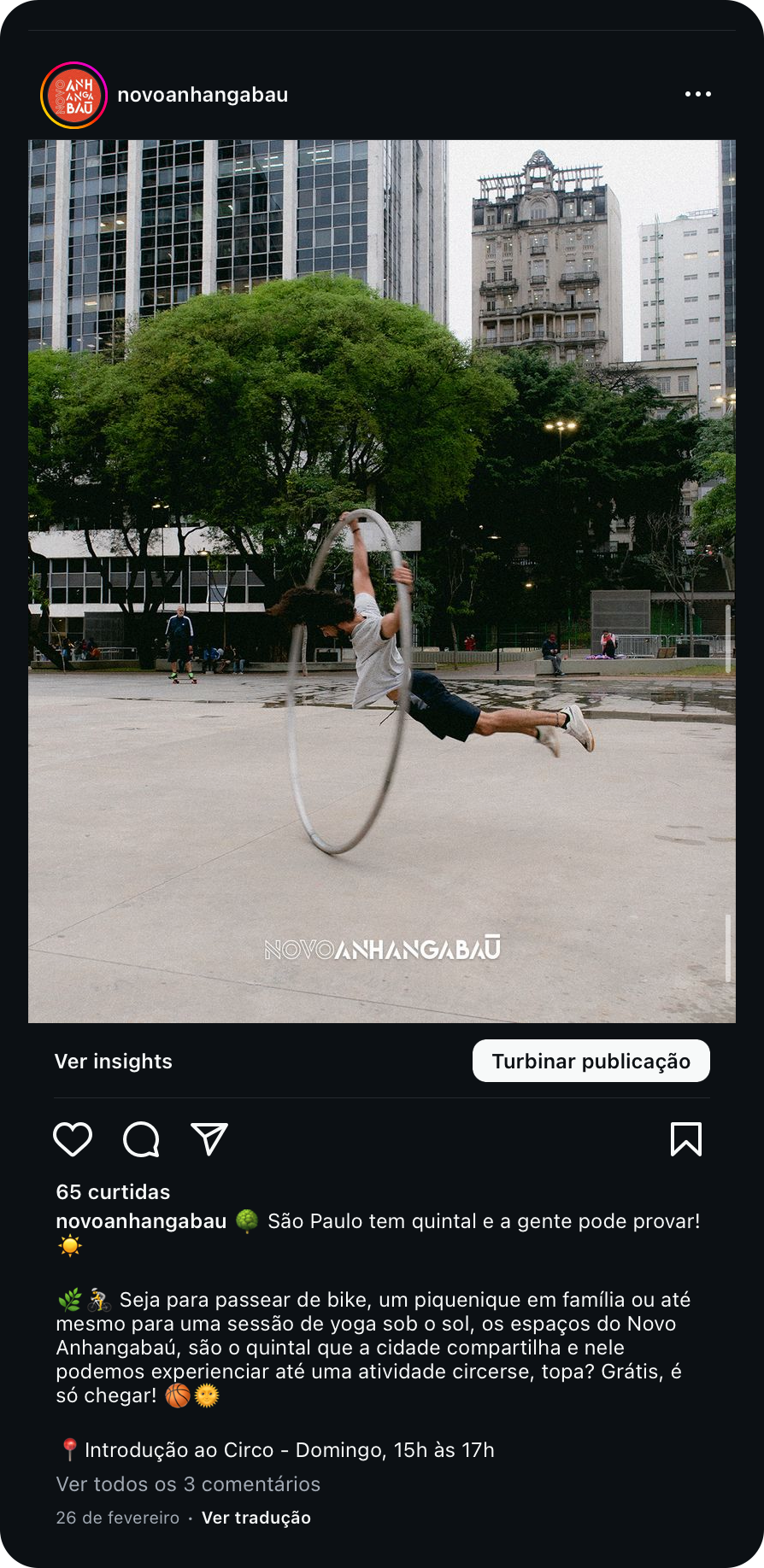The height and width of the screenshot is (1568, 764).
Task: Save the post with the bookmark icon
Action: click(x=686, y=1139)
